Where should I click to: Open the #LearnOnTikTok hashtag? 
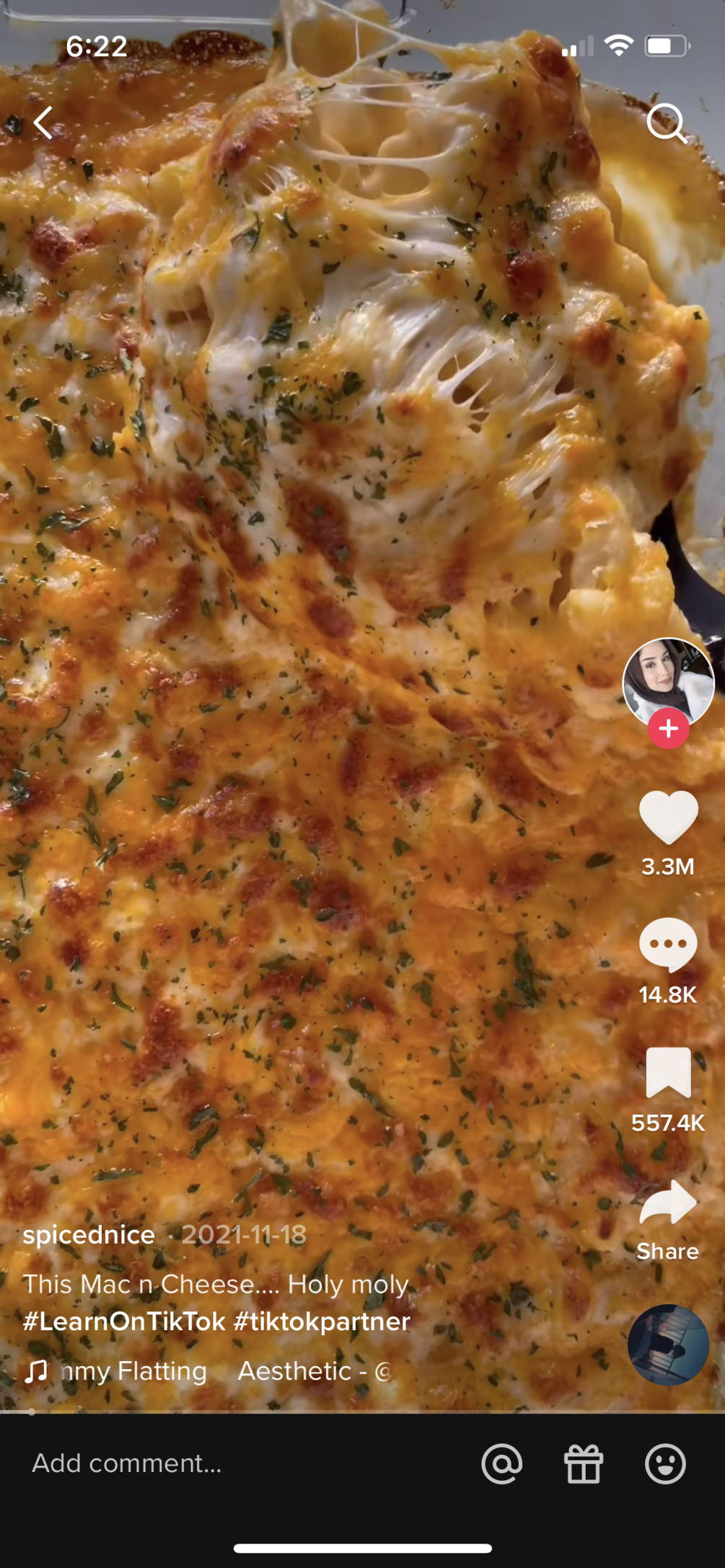tap(124, 1321)
